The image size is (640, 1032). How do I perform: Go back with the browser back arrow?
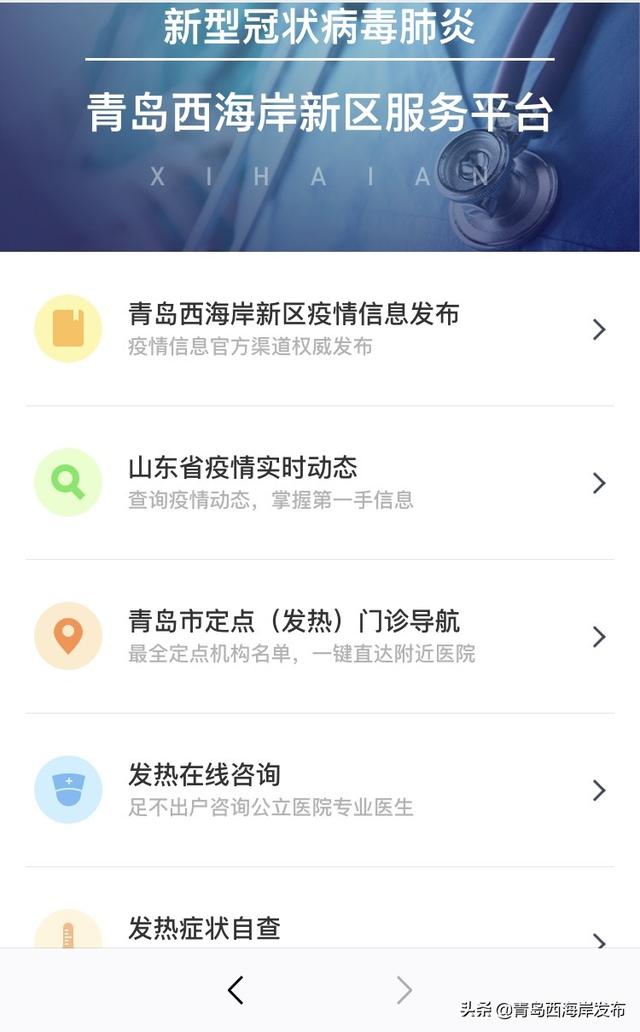(236, 990)
